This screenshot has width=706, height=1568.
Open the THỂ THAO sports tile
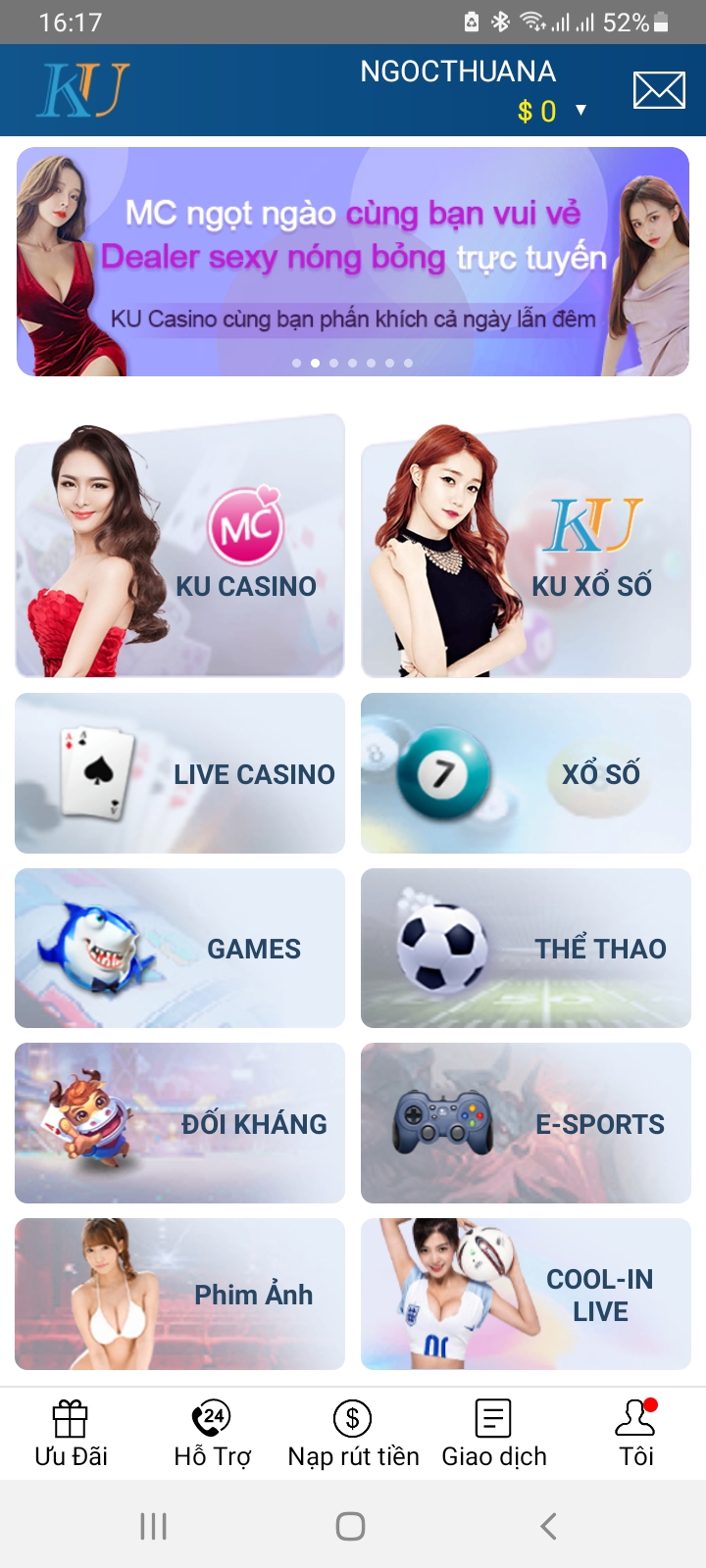pos(526,948)
